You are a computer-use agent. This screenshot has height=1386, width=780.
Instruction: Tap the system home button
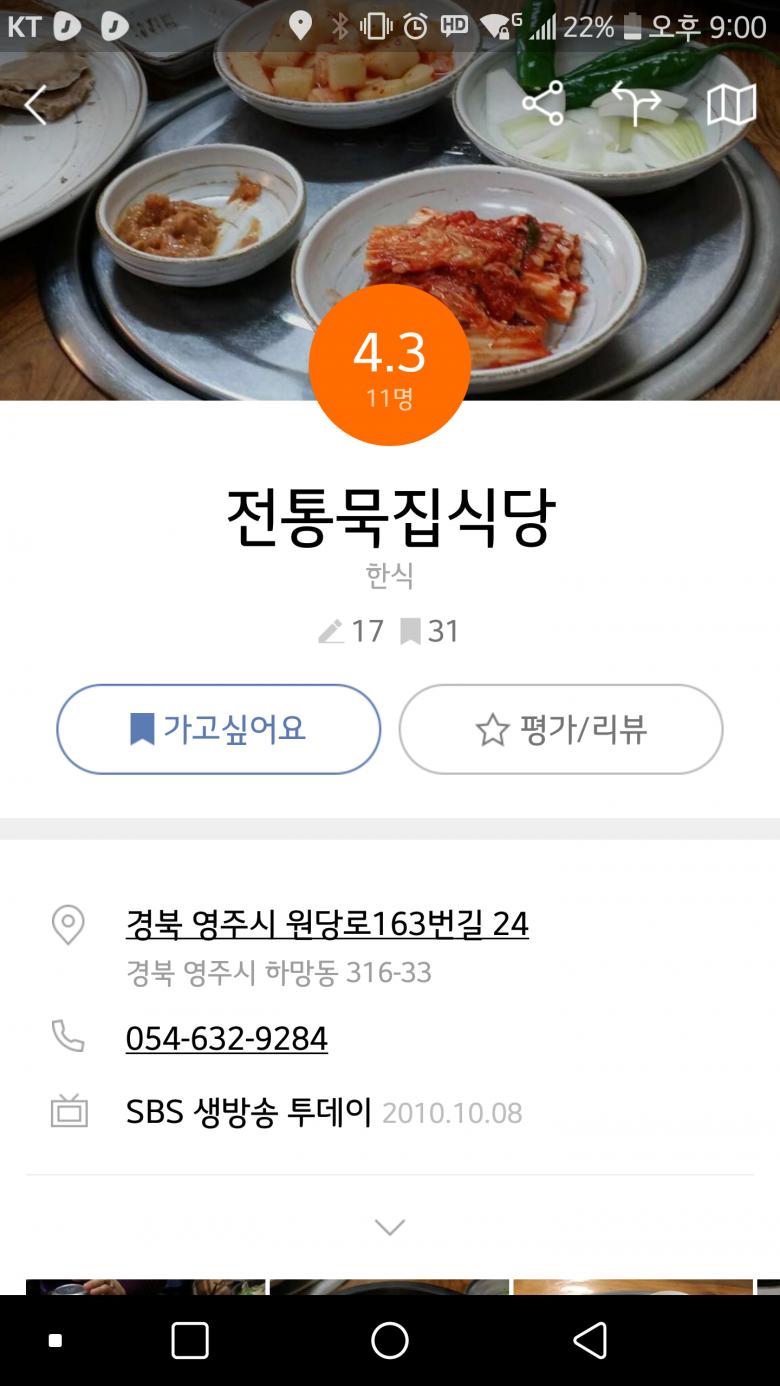(389, 1340)
